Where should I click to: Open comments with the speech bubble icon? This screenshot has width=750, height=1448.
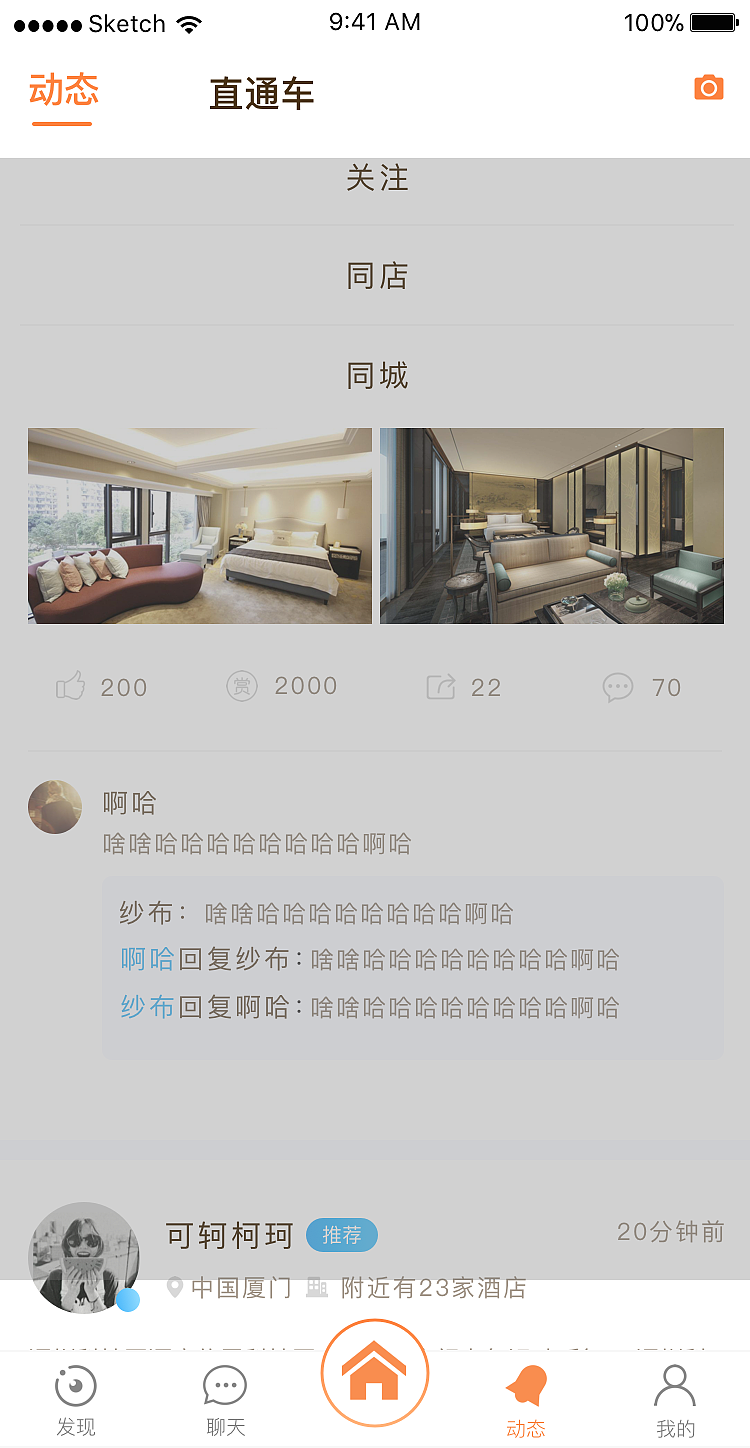click(x=618, y=687)
